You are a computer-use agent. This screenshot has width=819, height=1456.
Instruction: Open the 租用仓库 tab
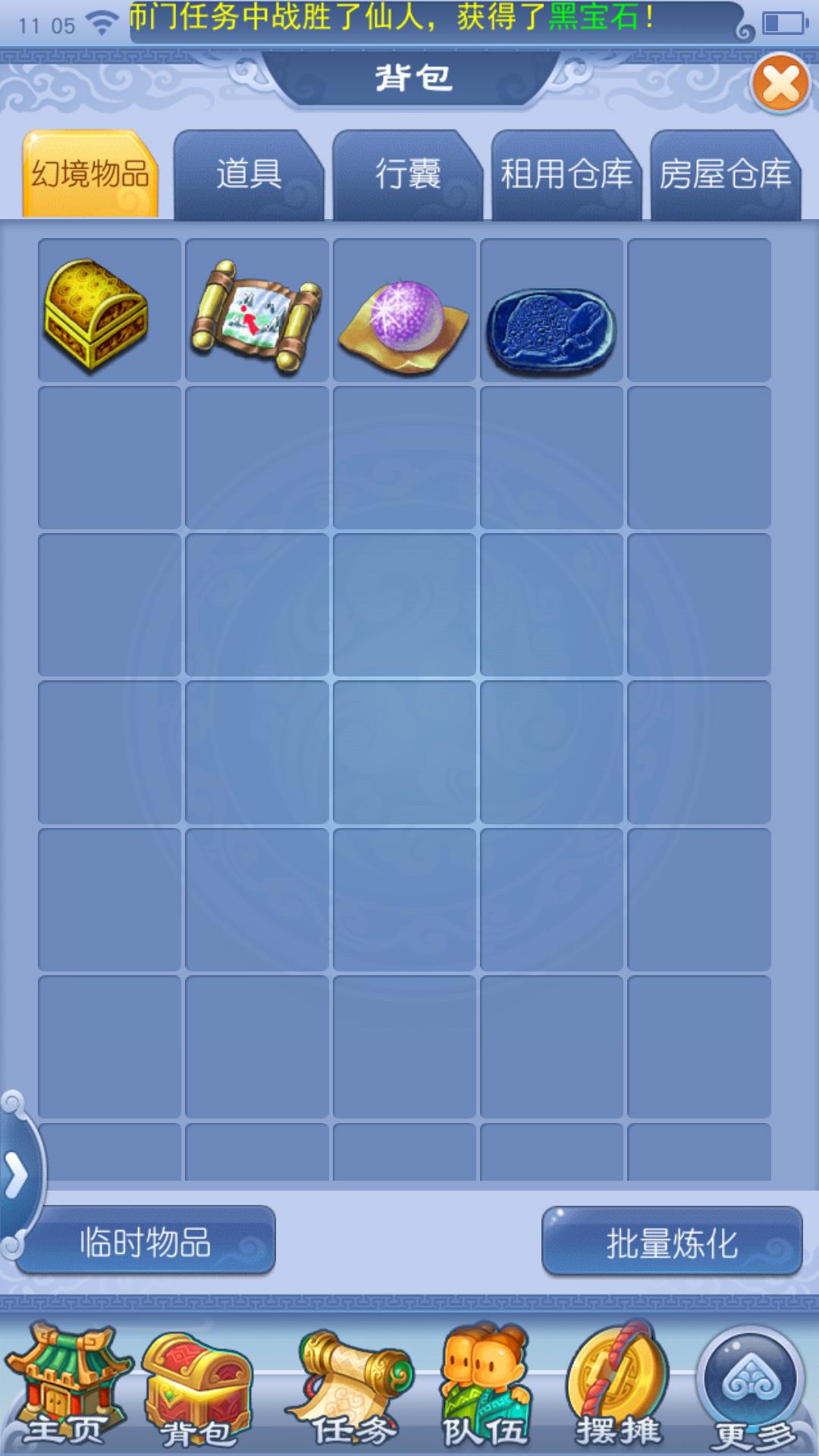coord(566,175)
